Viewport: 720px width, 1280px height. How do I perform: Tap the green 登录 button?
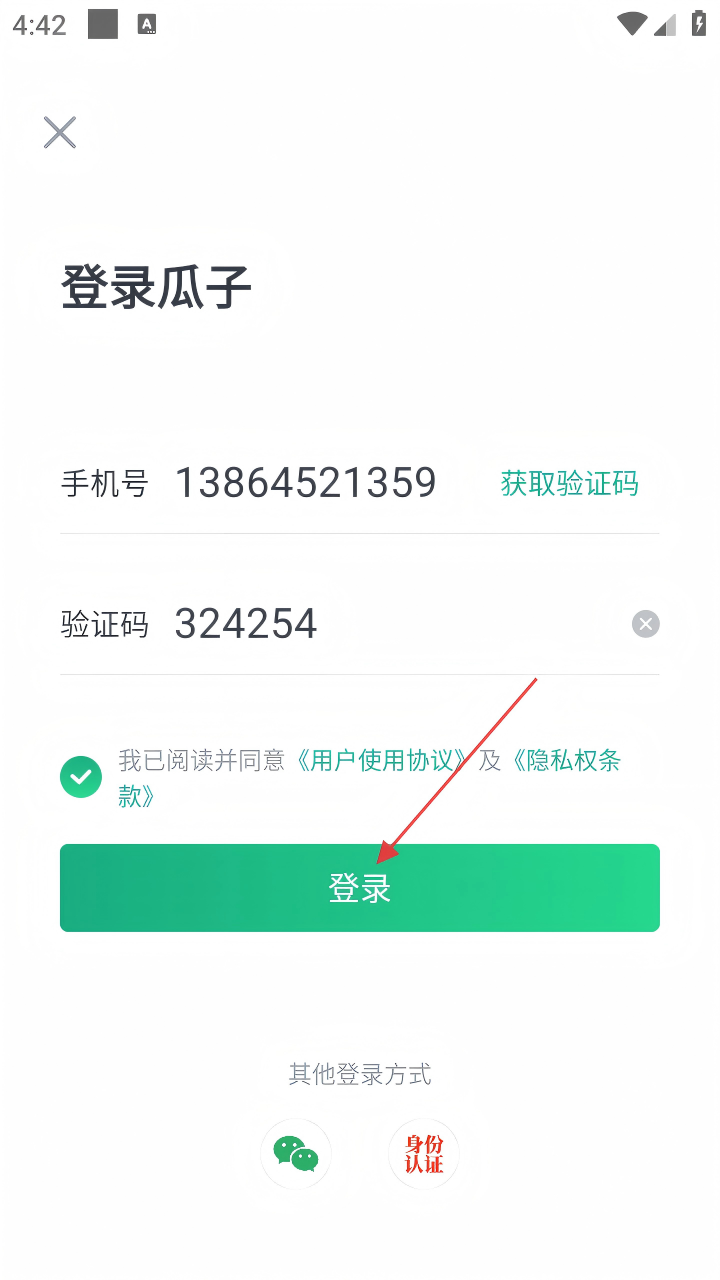click(x=360, y=888)
